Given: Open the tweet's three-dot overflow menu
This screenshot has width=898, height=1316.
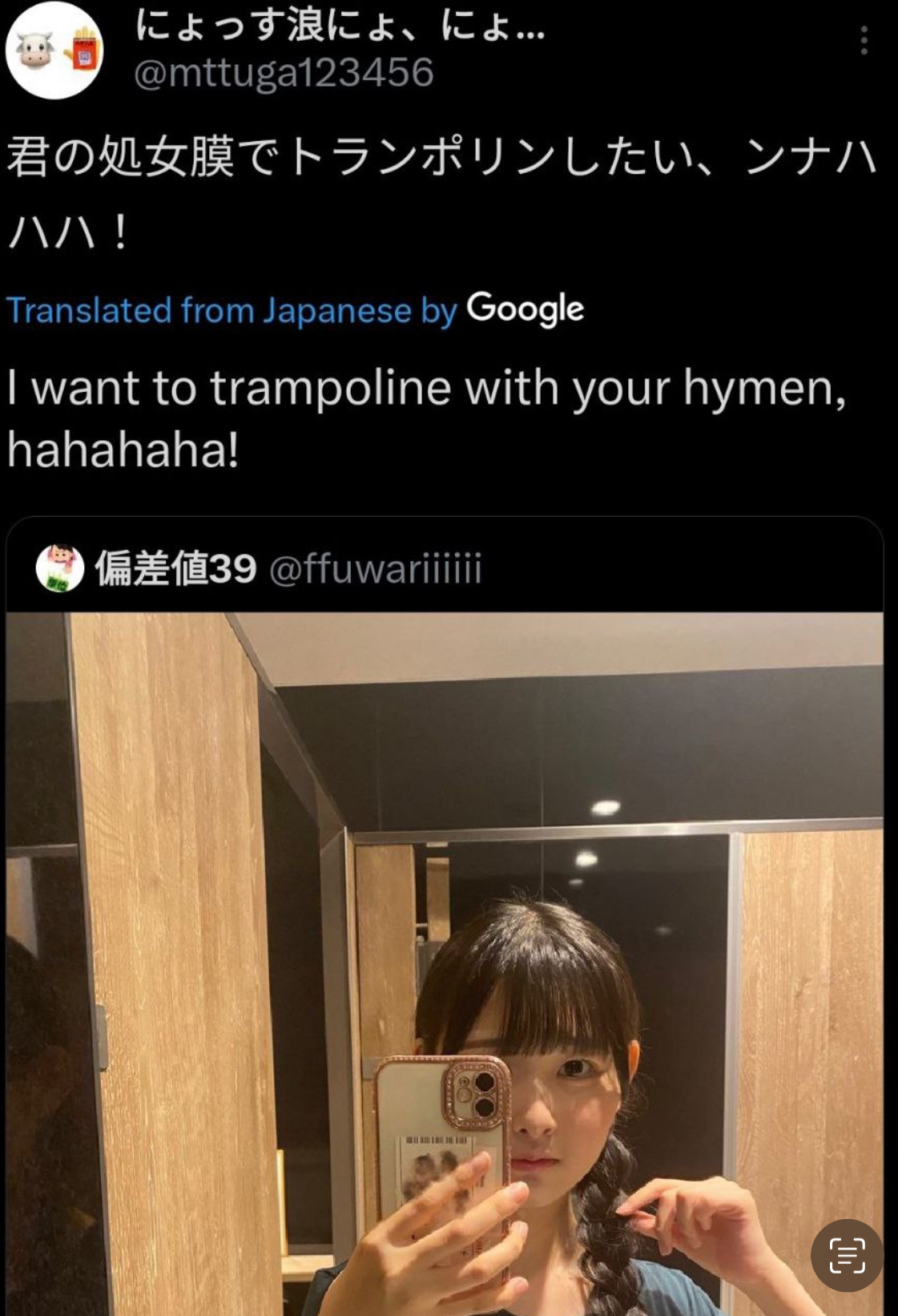Looking at the screenshot, I should coord(864,40).
